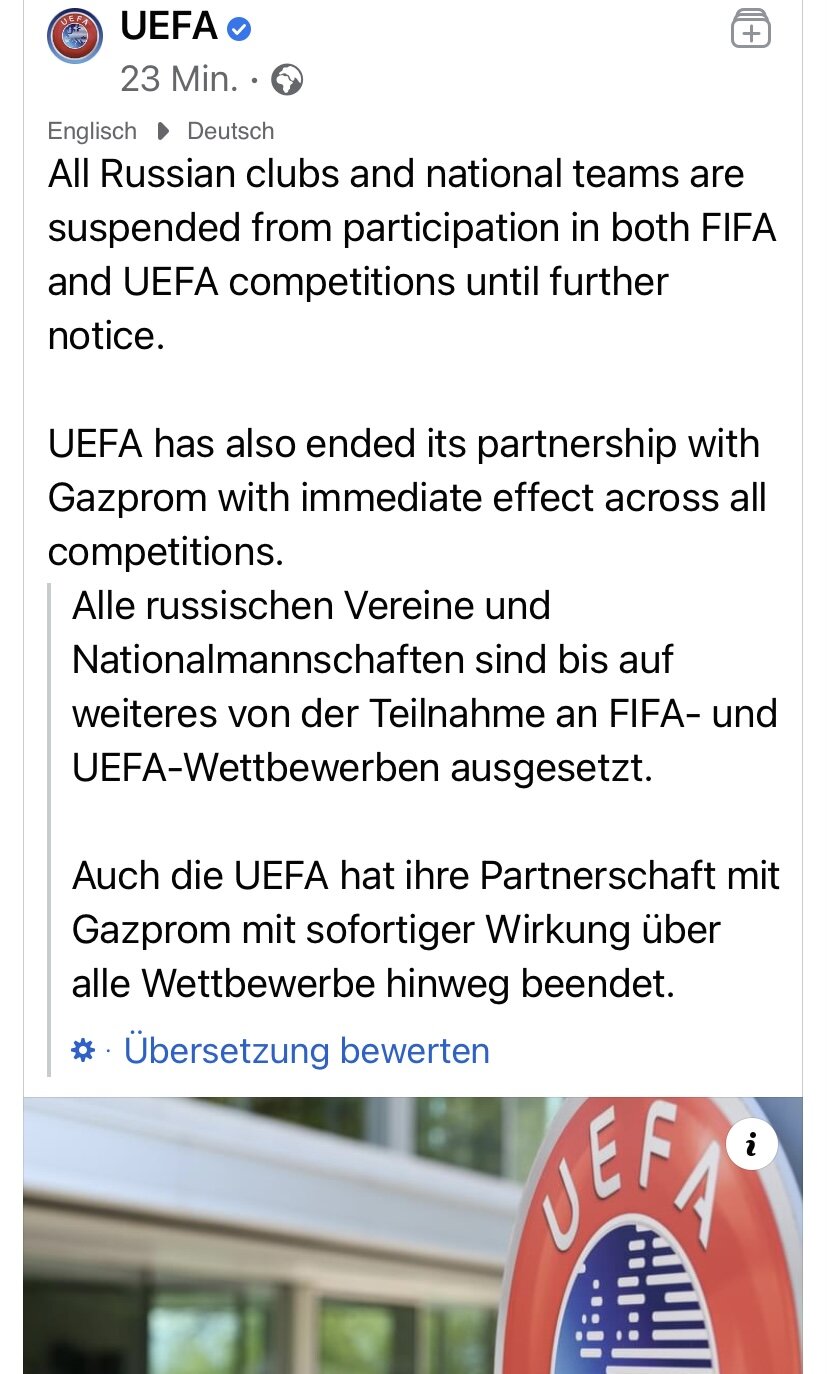Show image info via the i icon
The height and width of the screenshot is (1374, 827).
[x=752, y=1144]
